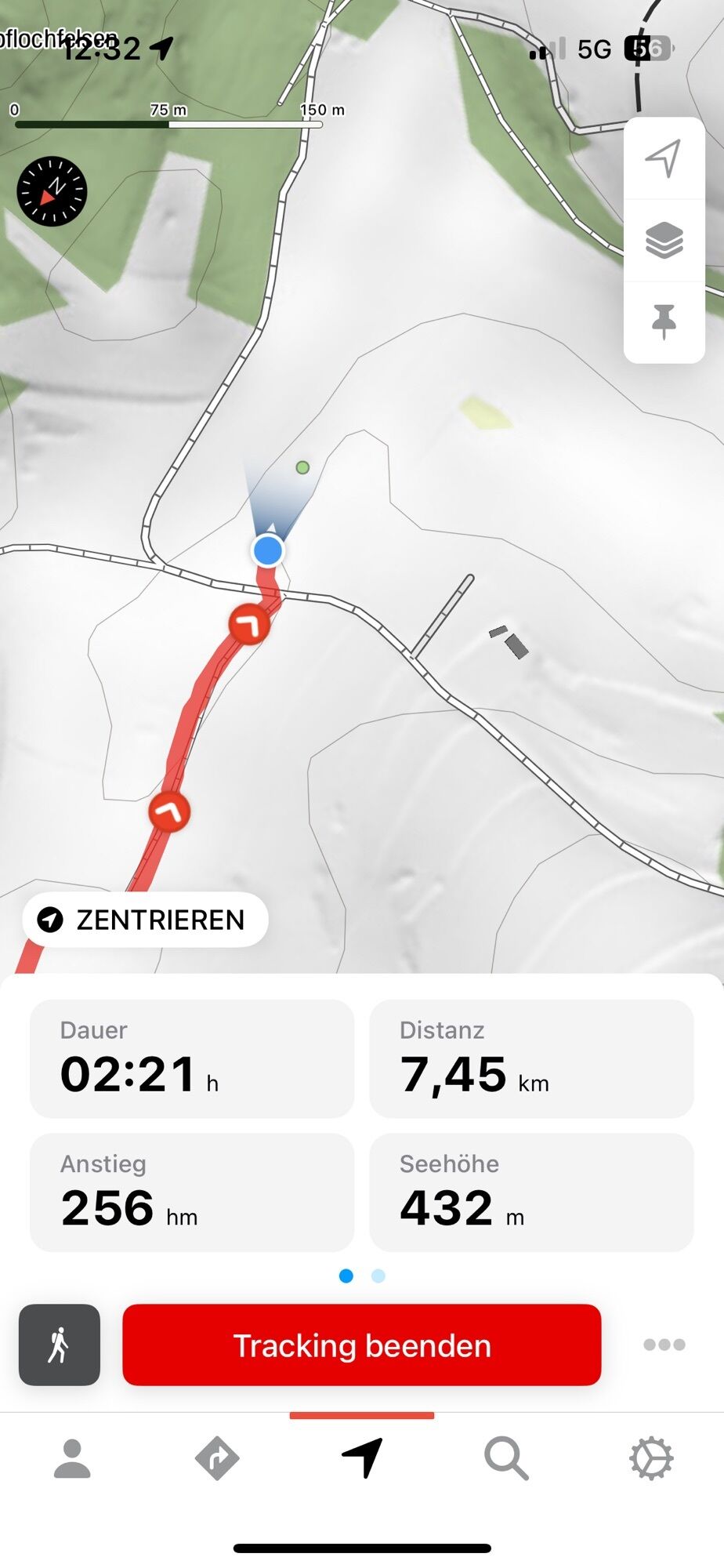This screenshot has height=1568, width=724.
Task: Go to the search tab
Action: (x=506, y=1459)
